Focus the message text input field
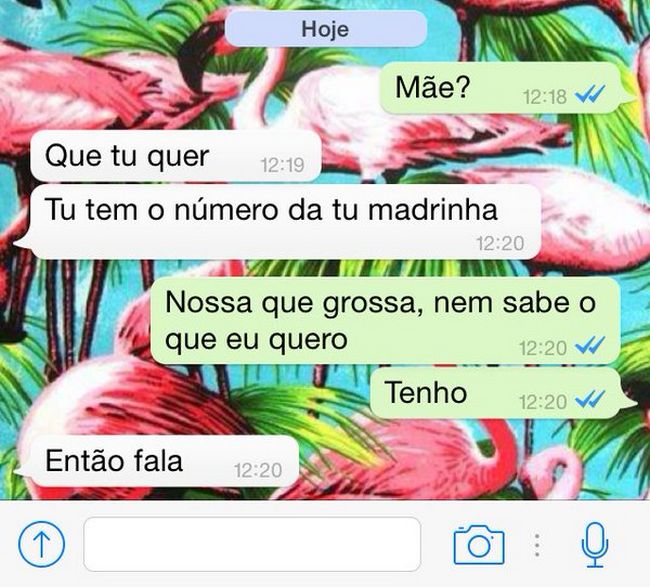The height and width of the screenshot is (587, 650). coord(251,545)
